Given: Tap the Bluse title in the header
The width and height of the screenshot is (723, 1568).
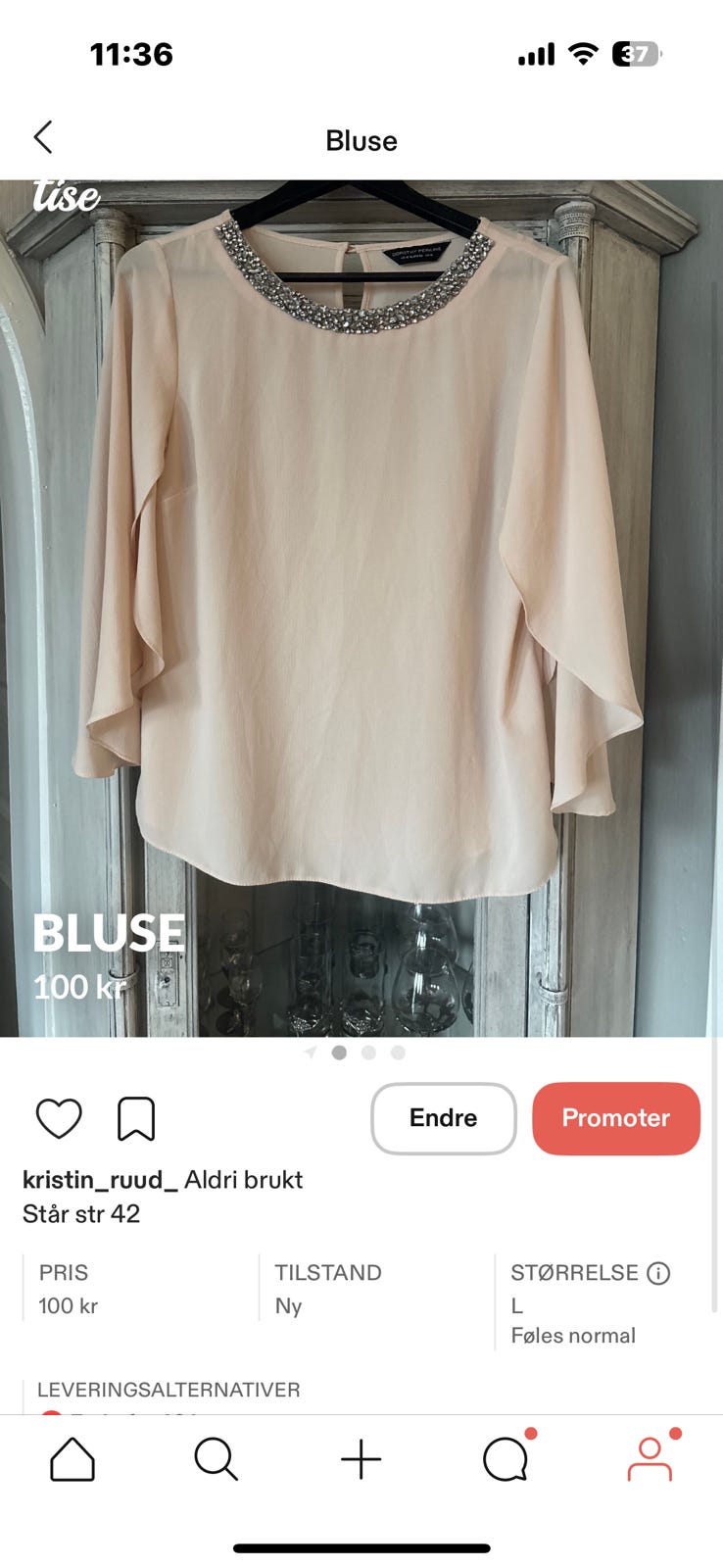Looking at the screenshot, I should [x=361, y=140].
